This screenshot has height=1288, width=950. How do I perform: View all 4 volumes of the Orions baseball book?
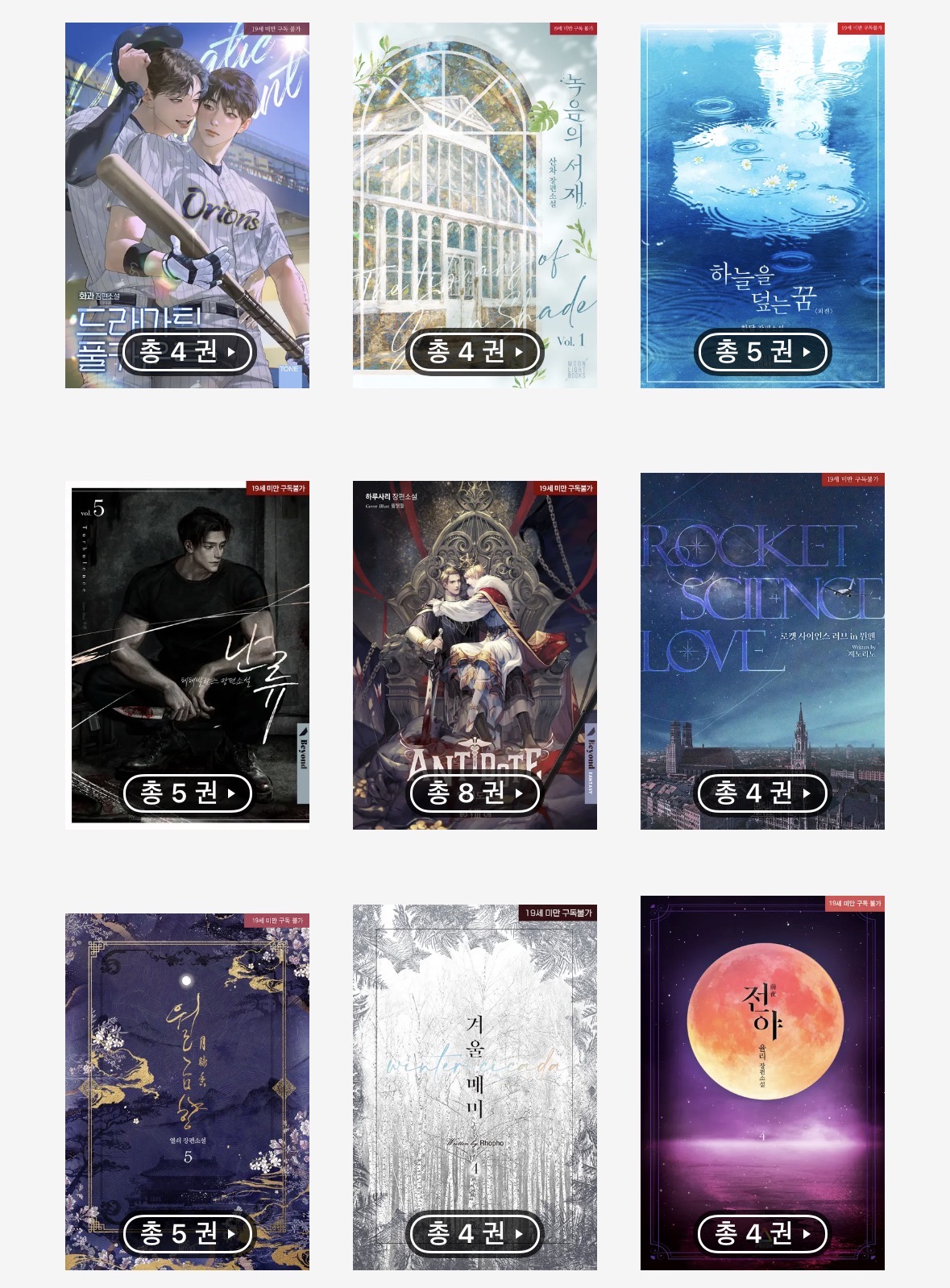pyautogui.click(x=187, y=352)
